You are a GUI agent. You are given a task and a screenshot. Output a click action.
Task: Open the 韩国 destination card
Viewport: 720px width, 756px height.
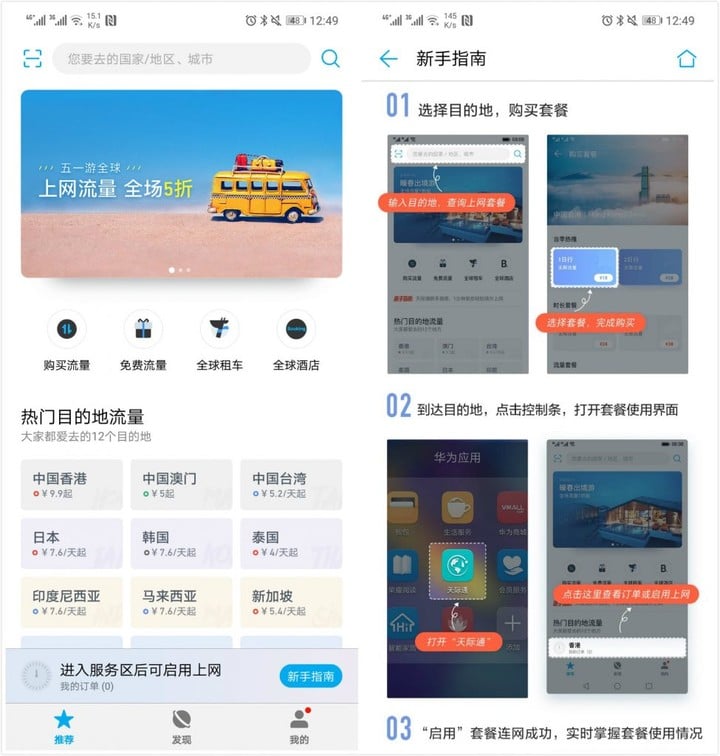tap(181, 543)
